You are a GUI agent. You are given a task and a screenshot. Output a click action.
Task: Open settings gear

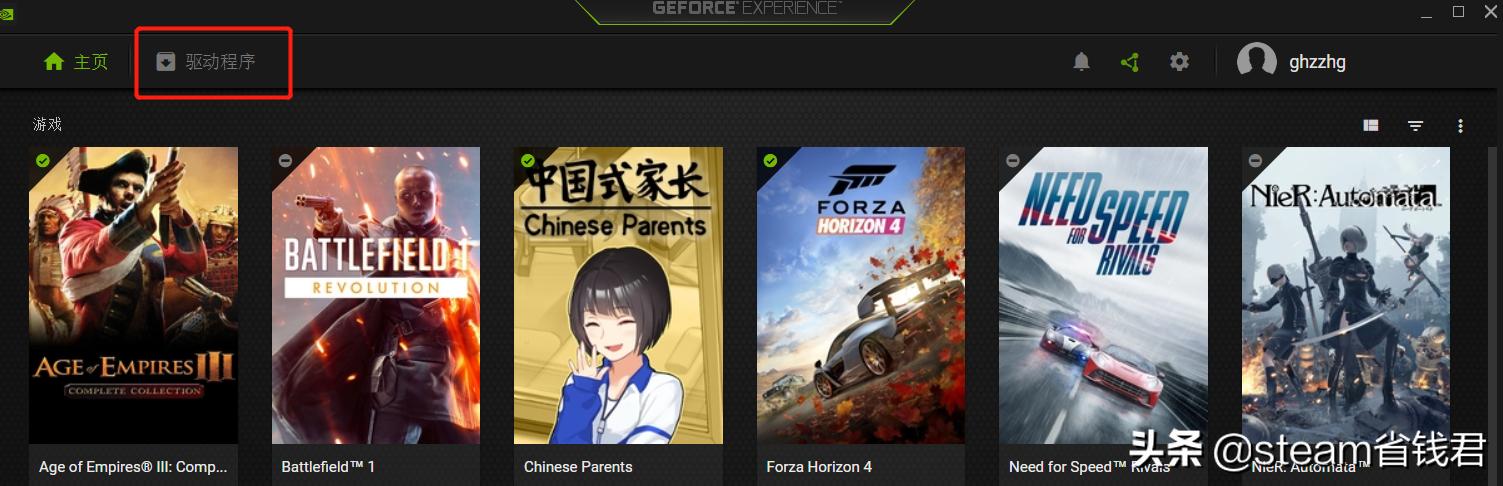1179,62
